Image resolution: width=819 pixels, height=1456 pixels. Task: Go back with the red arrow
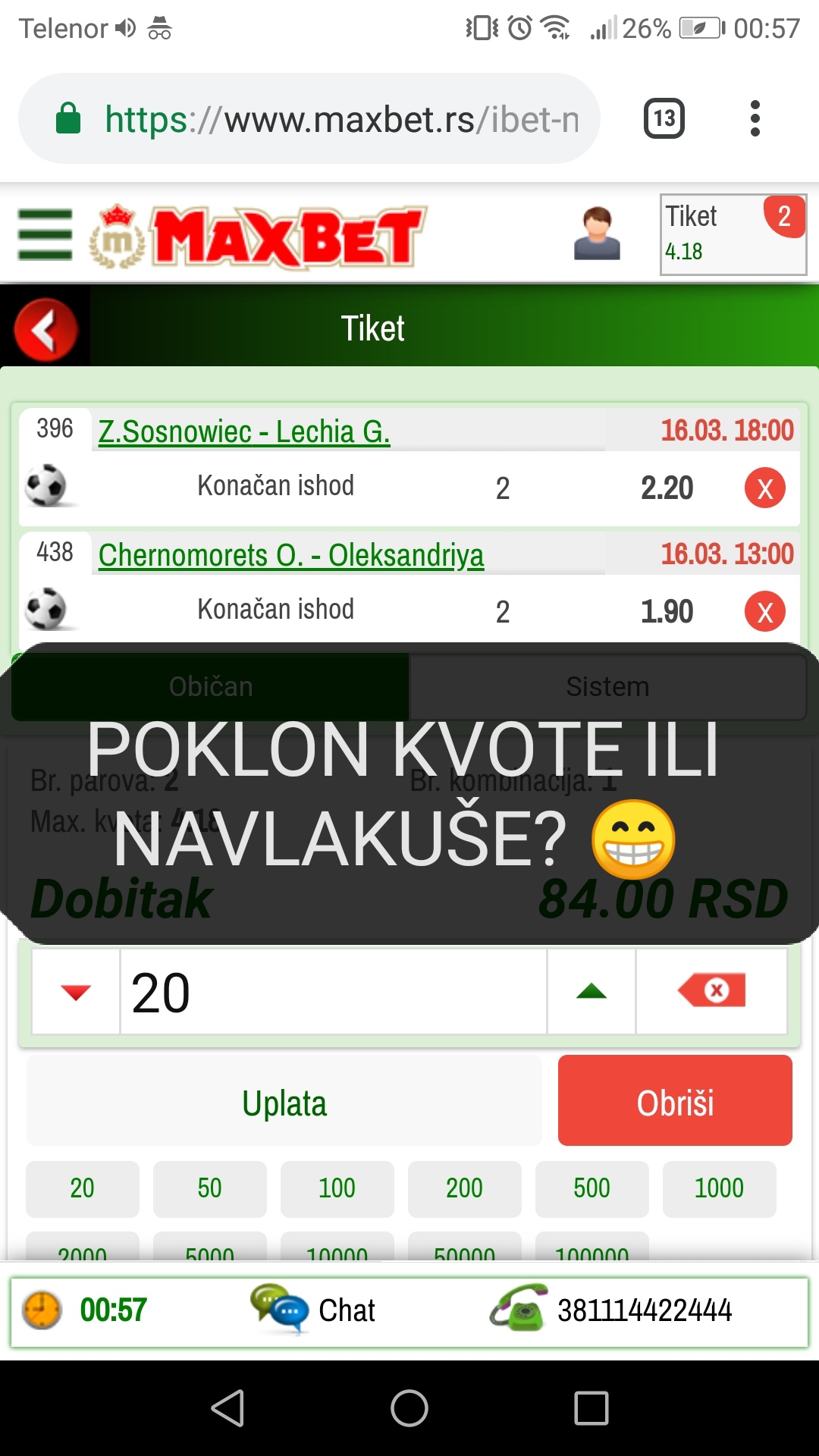45,329
